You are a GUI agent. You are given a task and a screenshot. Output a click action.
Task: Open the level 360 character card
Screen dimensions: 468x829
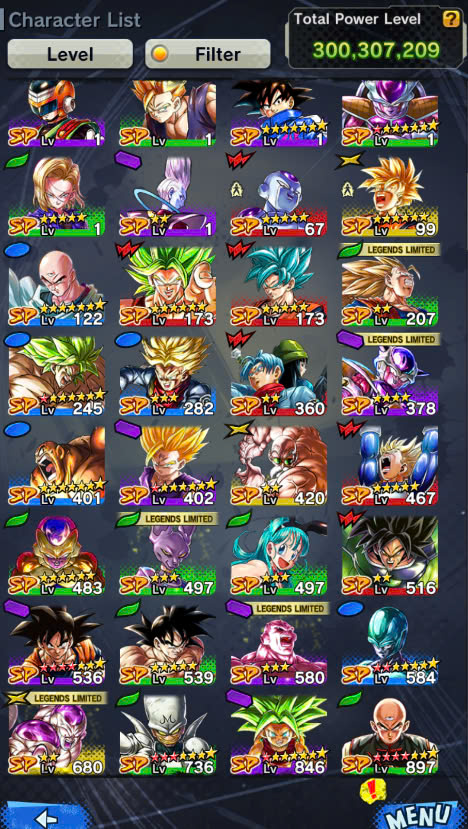coord(279,375)
